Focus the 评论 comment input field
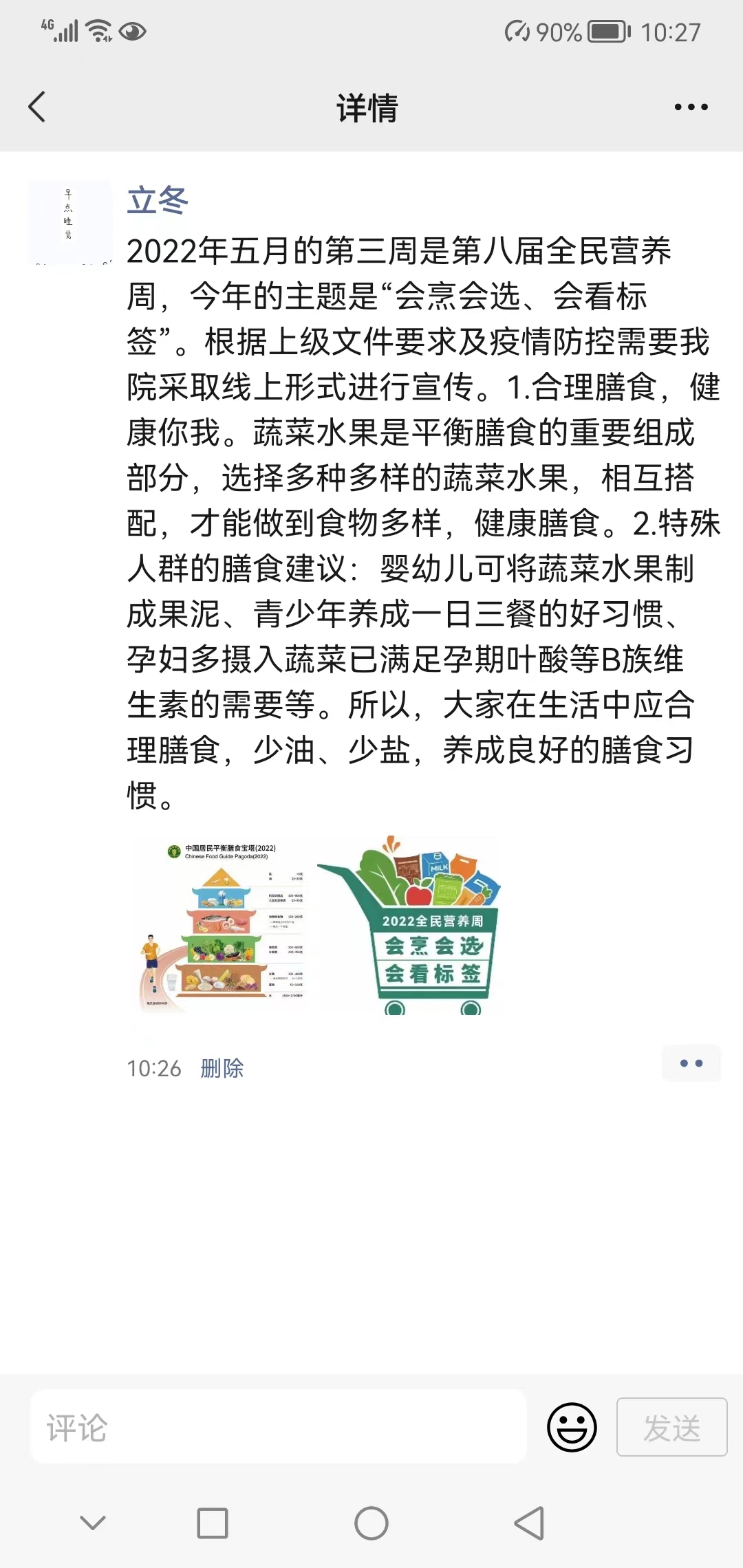Image resolution: width=743 pixels, height=1568 pixels. pyautogui.click(x=279, y=1427)
